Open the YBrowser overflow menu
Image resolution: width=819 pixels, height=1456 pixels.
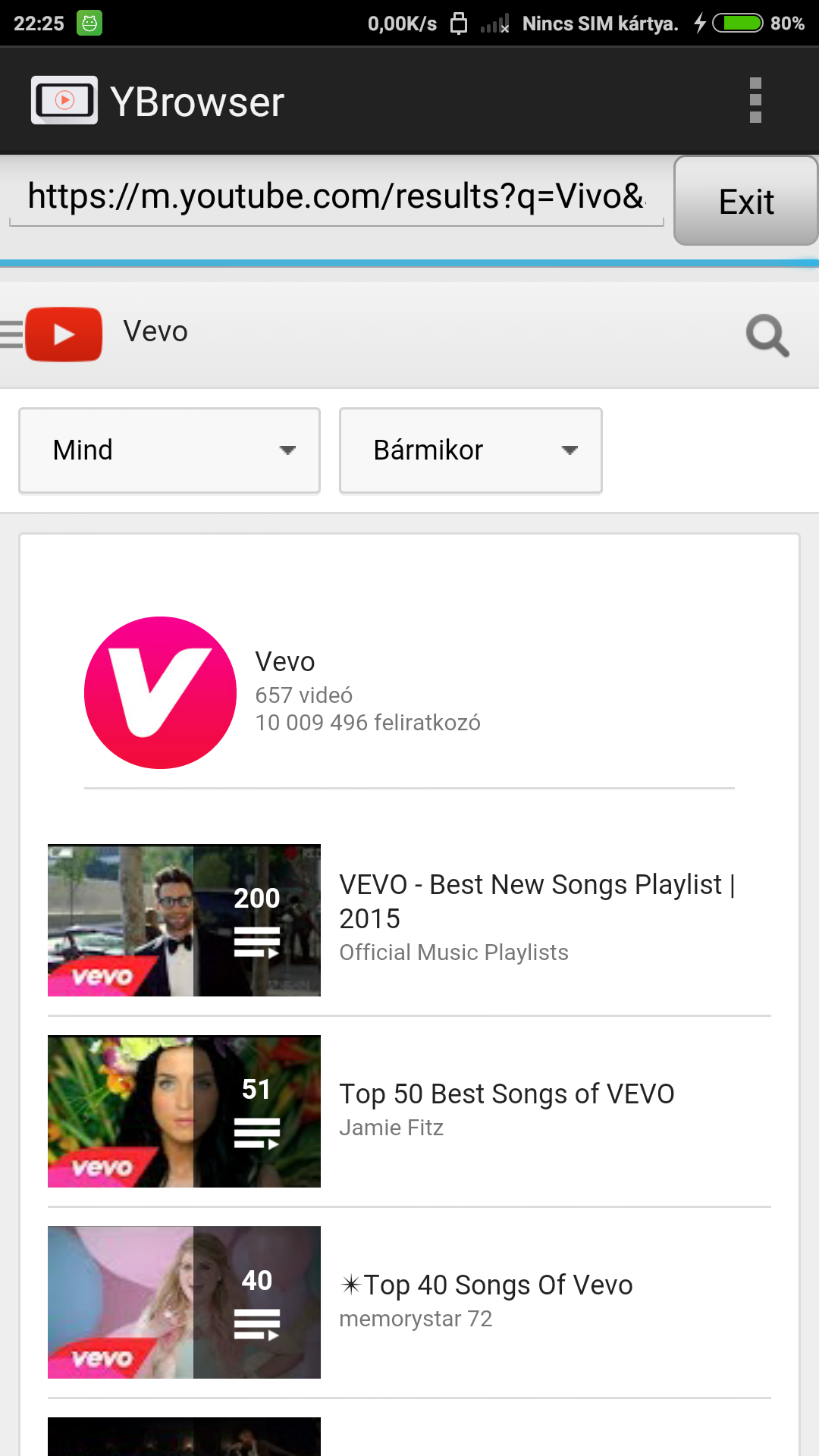pyautogui.click(x=755, y=100)
